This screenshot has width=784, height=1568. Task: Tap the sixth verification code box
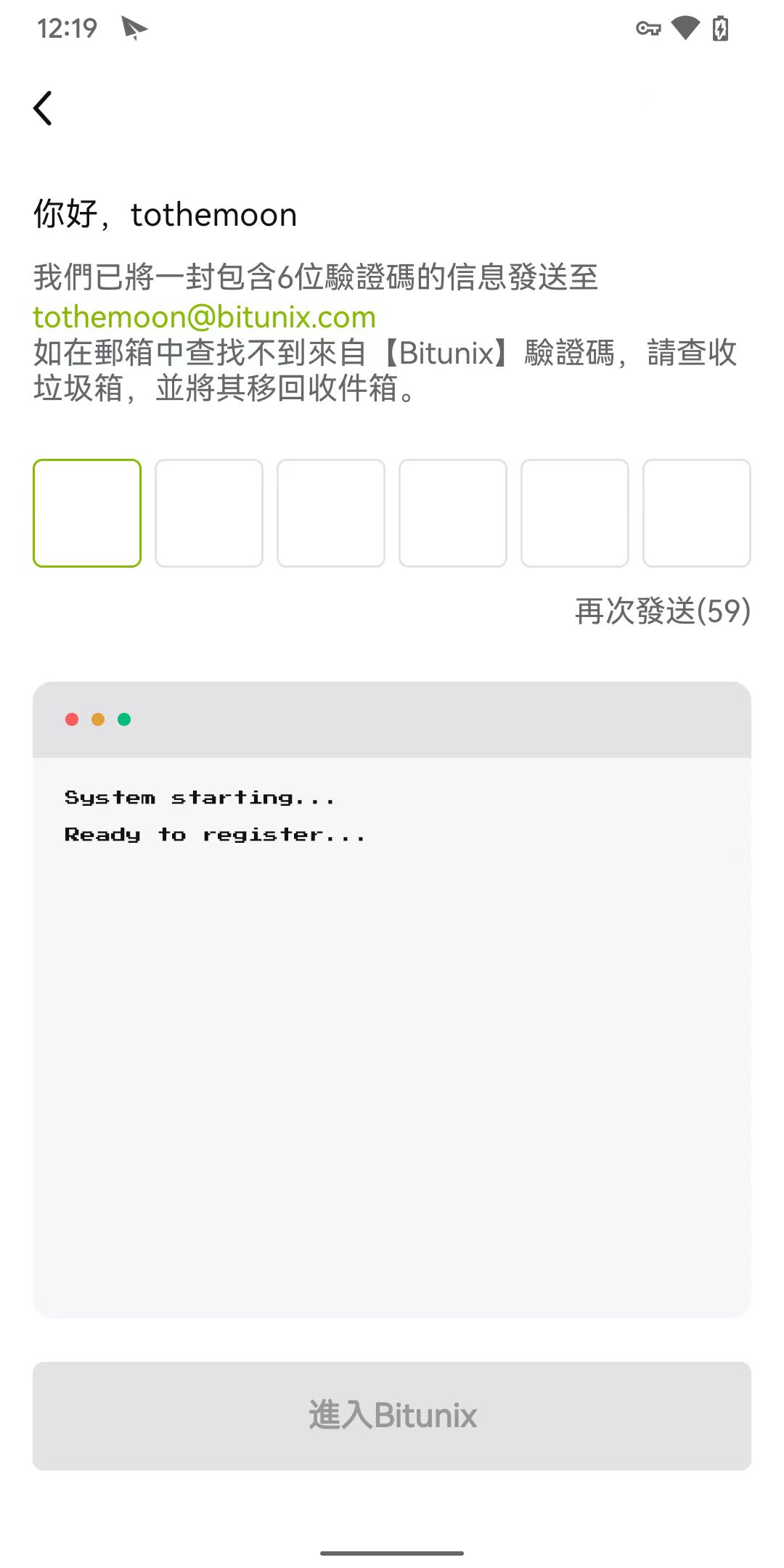697,513
